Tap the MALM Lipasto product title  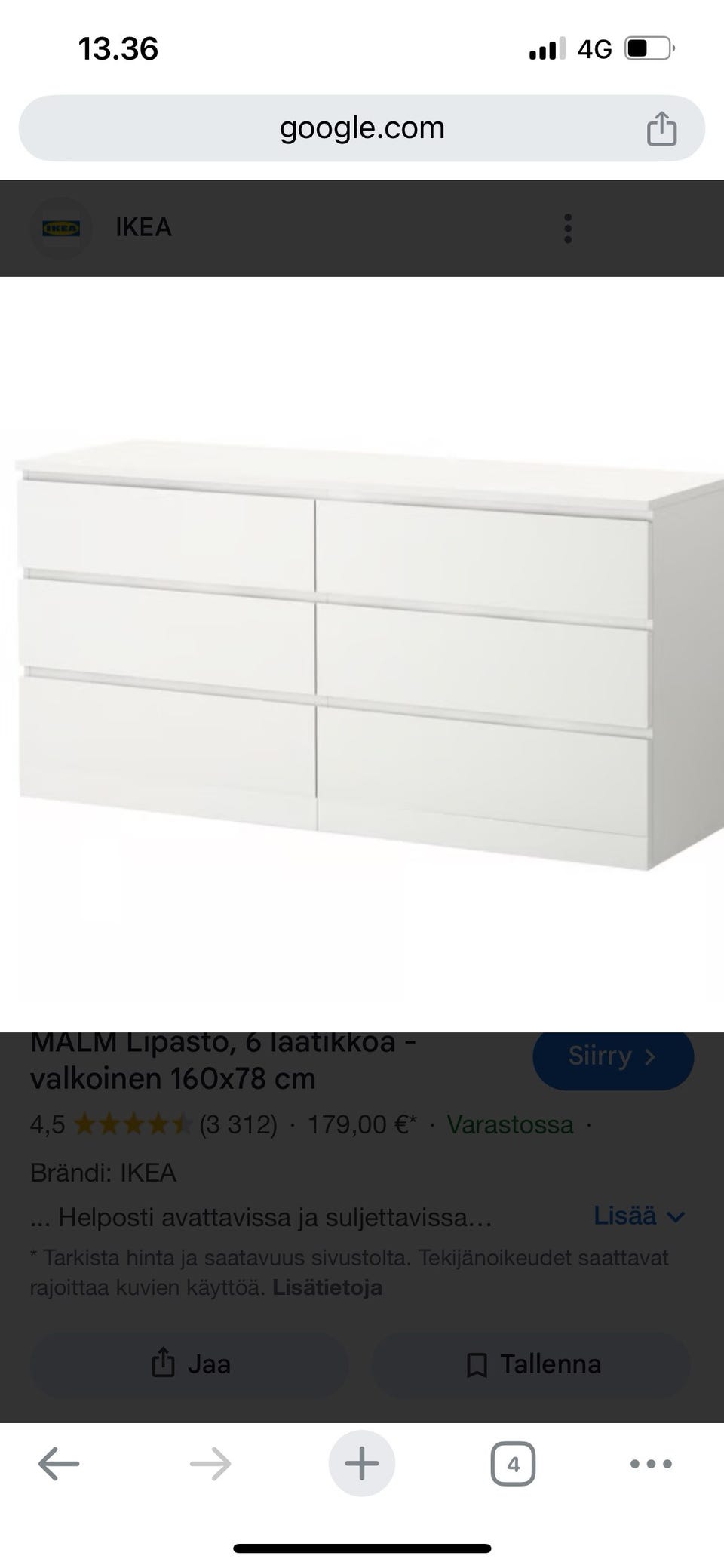coord(226,1064)
